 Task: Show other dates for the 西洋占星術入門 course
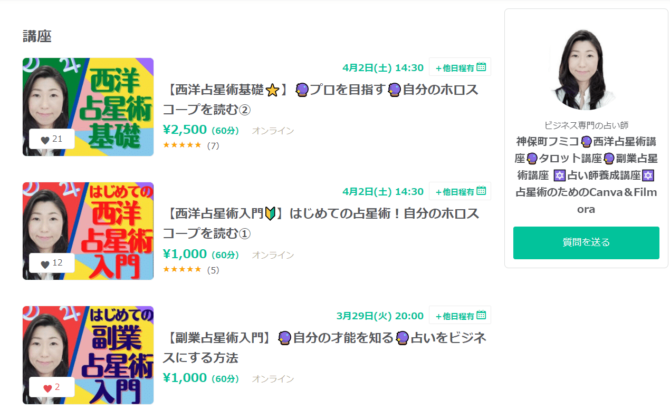460,192
